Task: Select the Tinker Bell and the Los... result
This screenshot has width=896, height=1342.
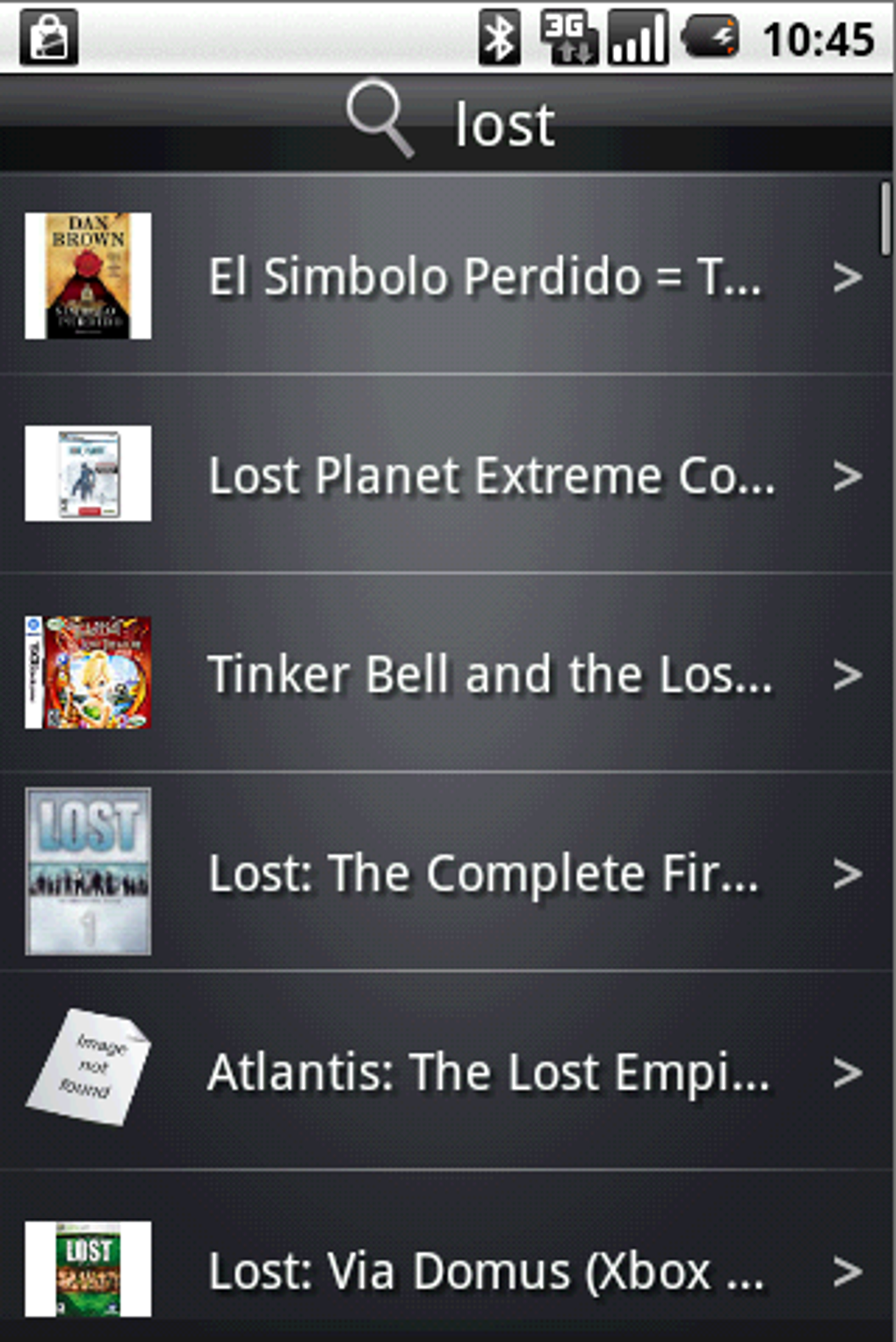Action: tap(488, 674)
